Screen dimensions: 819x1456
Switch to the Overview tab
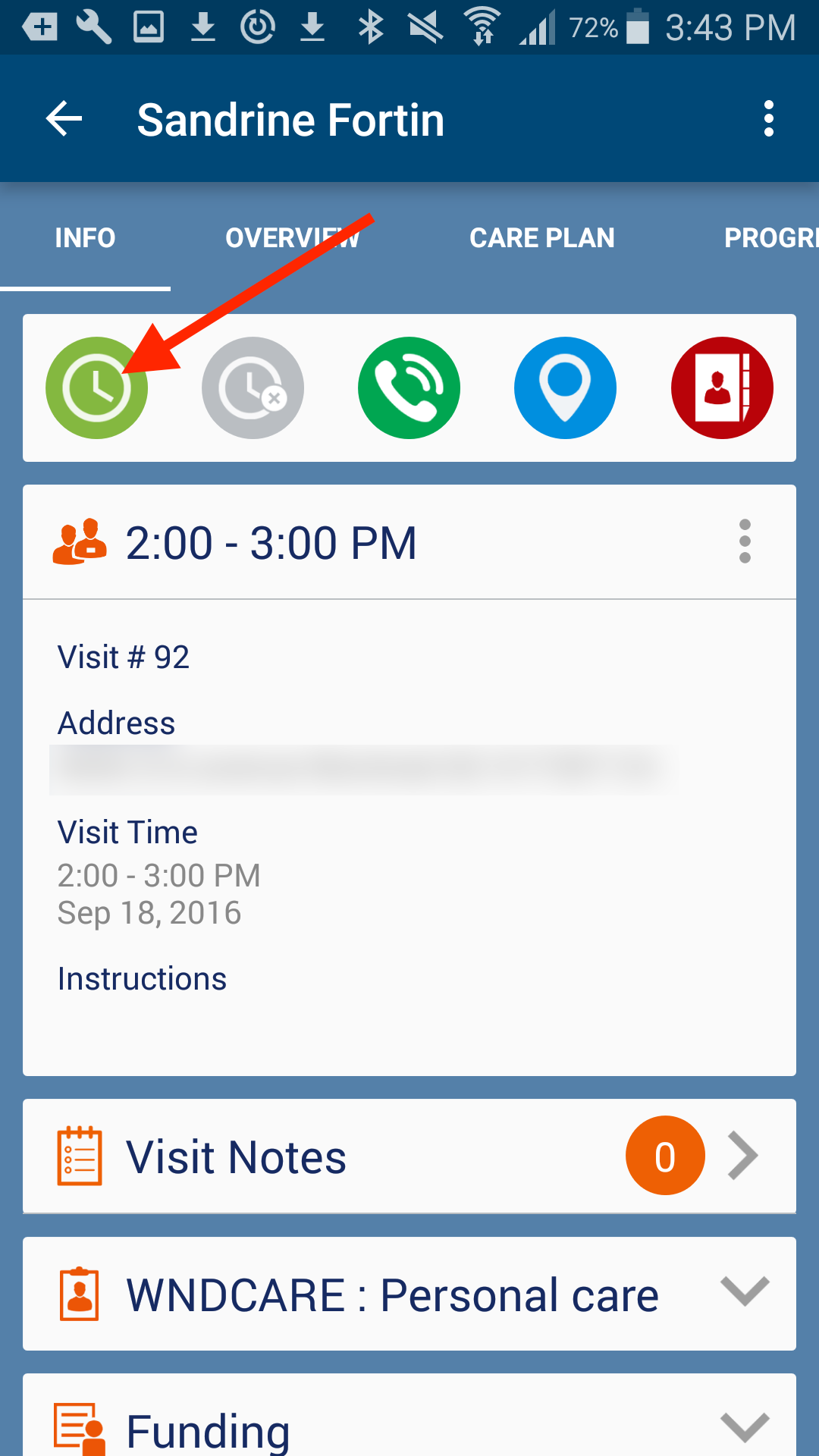pos(292,238)
